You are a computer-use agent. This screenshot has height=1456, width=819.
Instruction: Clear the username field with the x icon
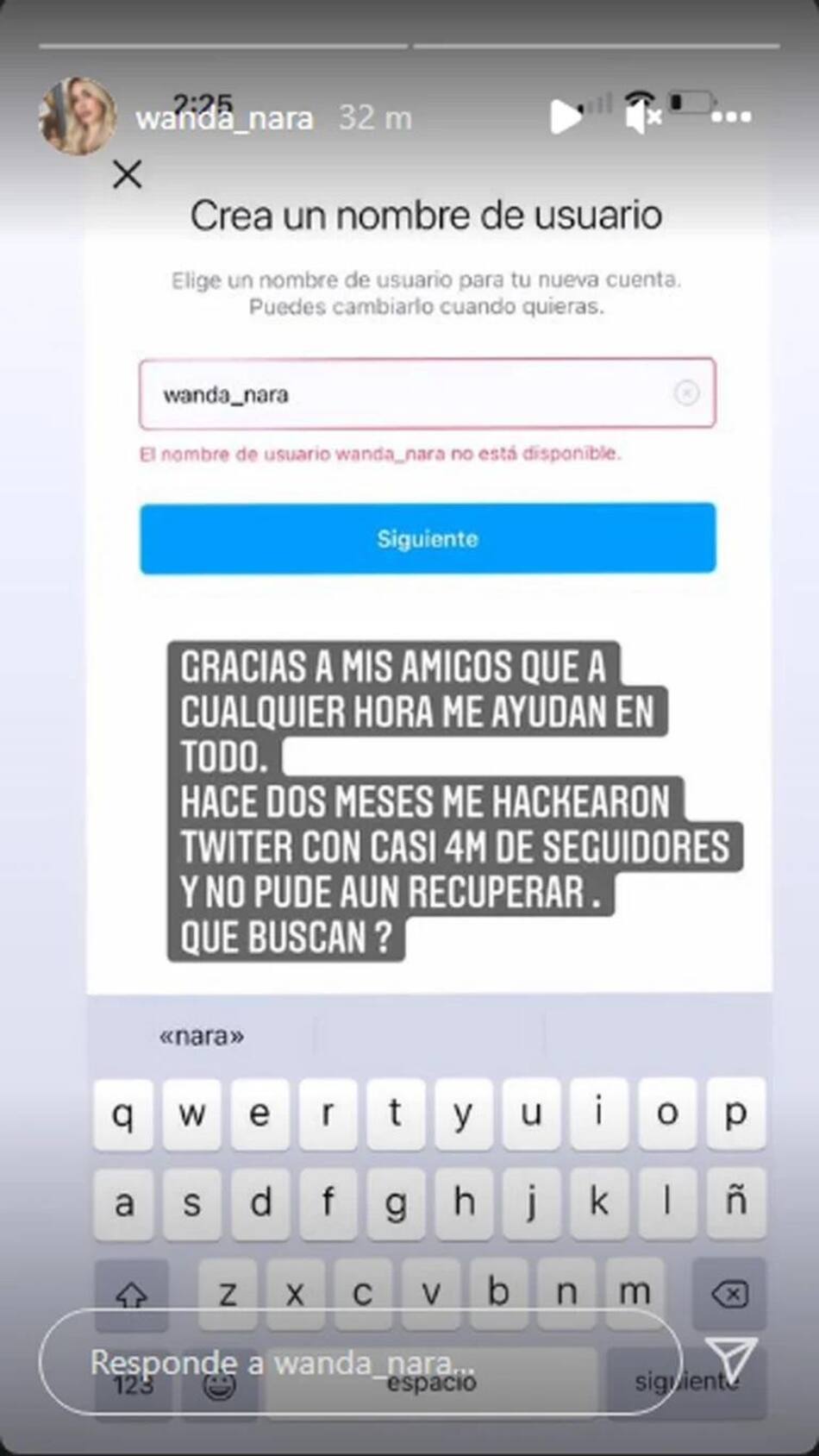point(686,394)
